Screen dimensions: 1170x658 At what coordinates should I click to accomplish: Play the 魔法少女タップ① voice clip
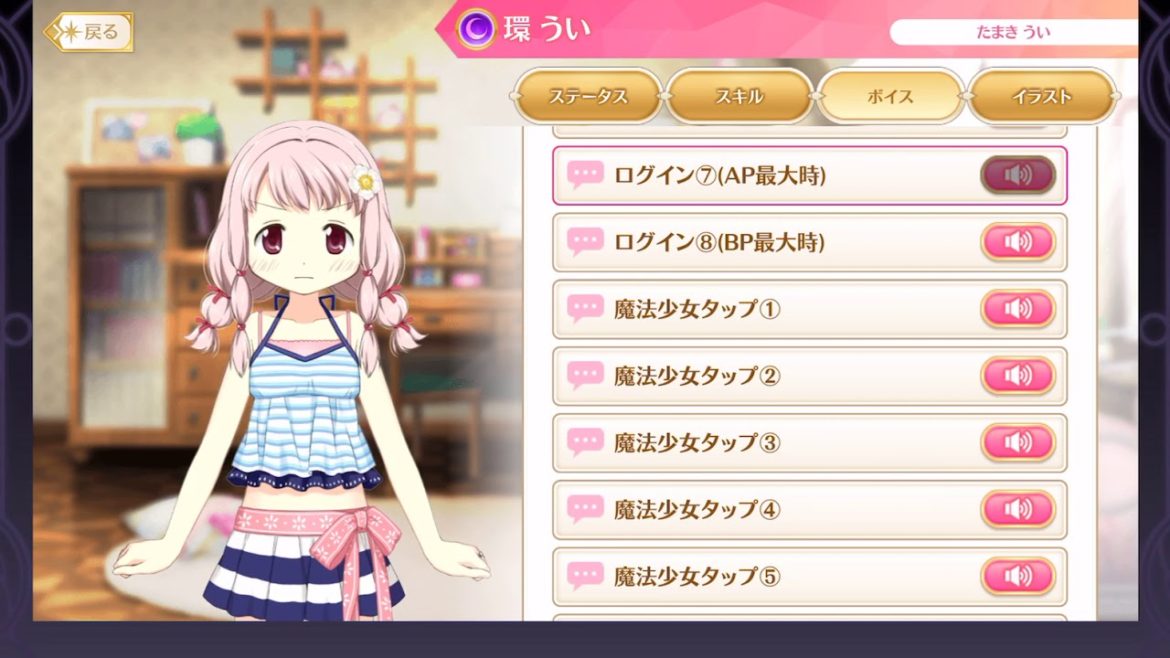pyautogui.click(x=1017, y=309)
